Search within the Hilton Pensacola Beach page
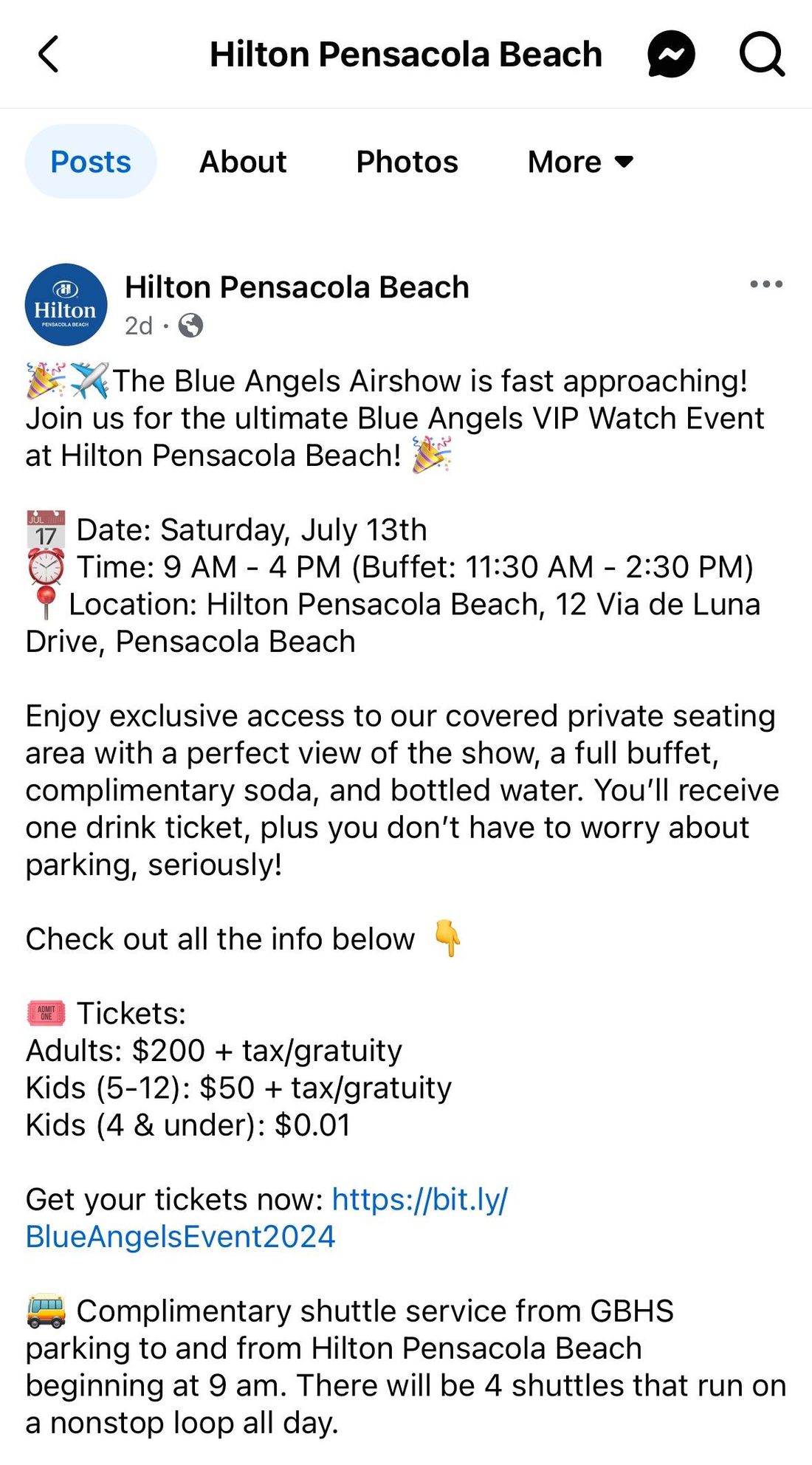The height and width of the screenshot is (1465, 812). coord(762,55)
